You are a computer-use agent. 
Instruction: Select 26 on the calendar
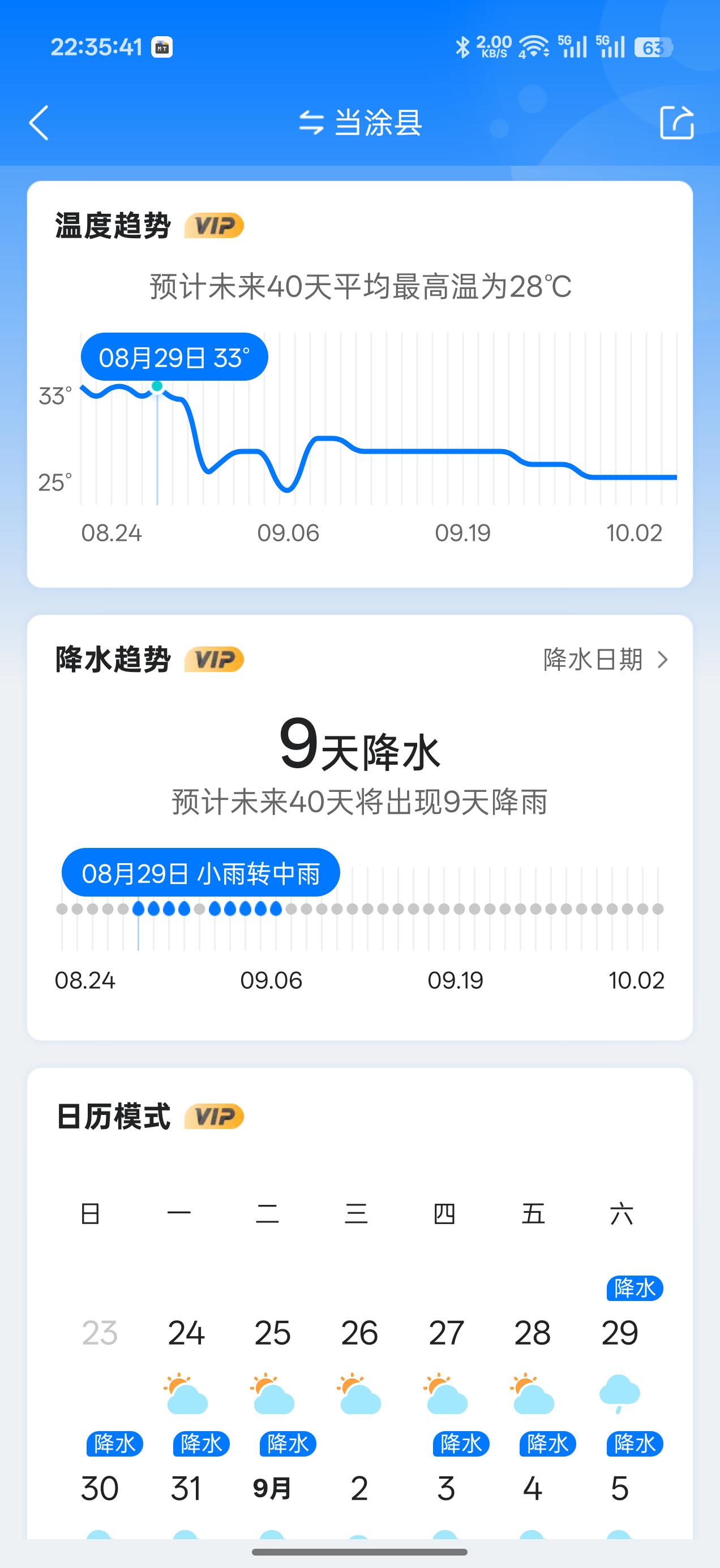pyautogui.click(x=359, y=1333)
